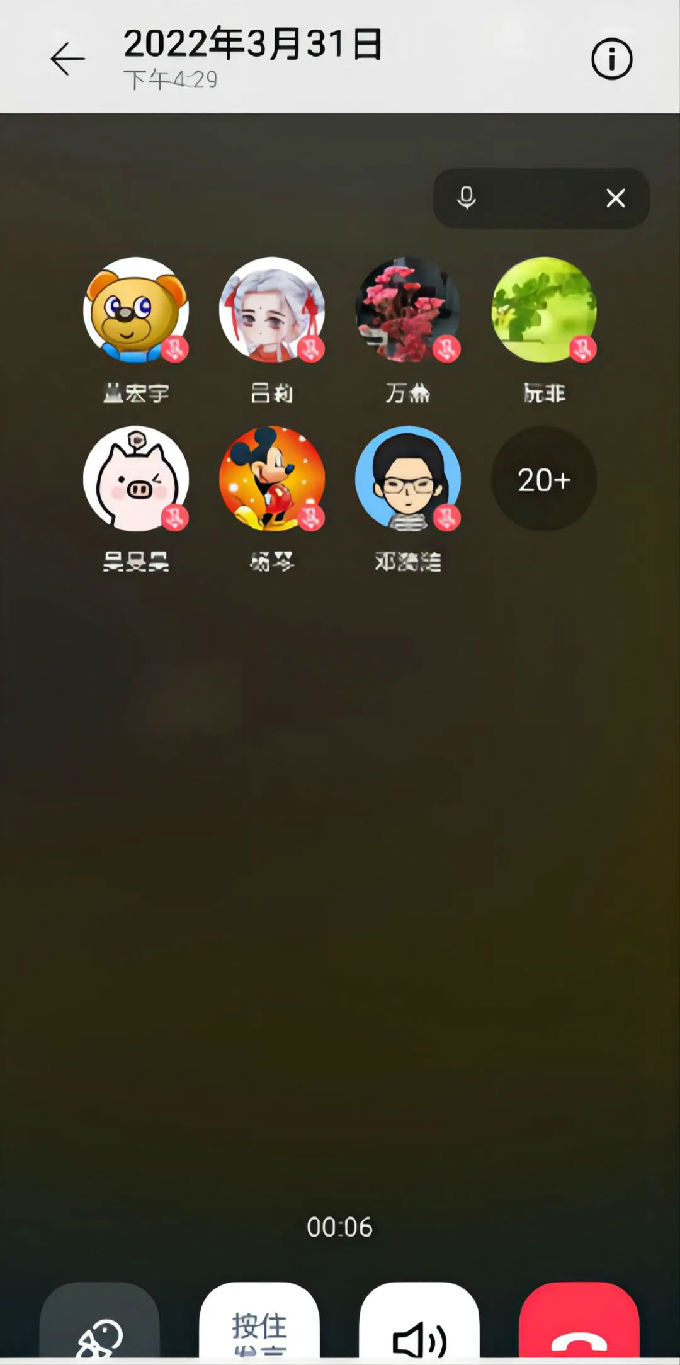Tap the pink pig avatar participant
The image size is (680, 1365).
point(136,478)
